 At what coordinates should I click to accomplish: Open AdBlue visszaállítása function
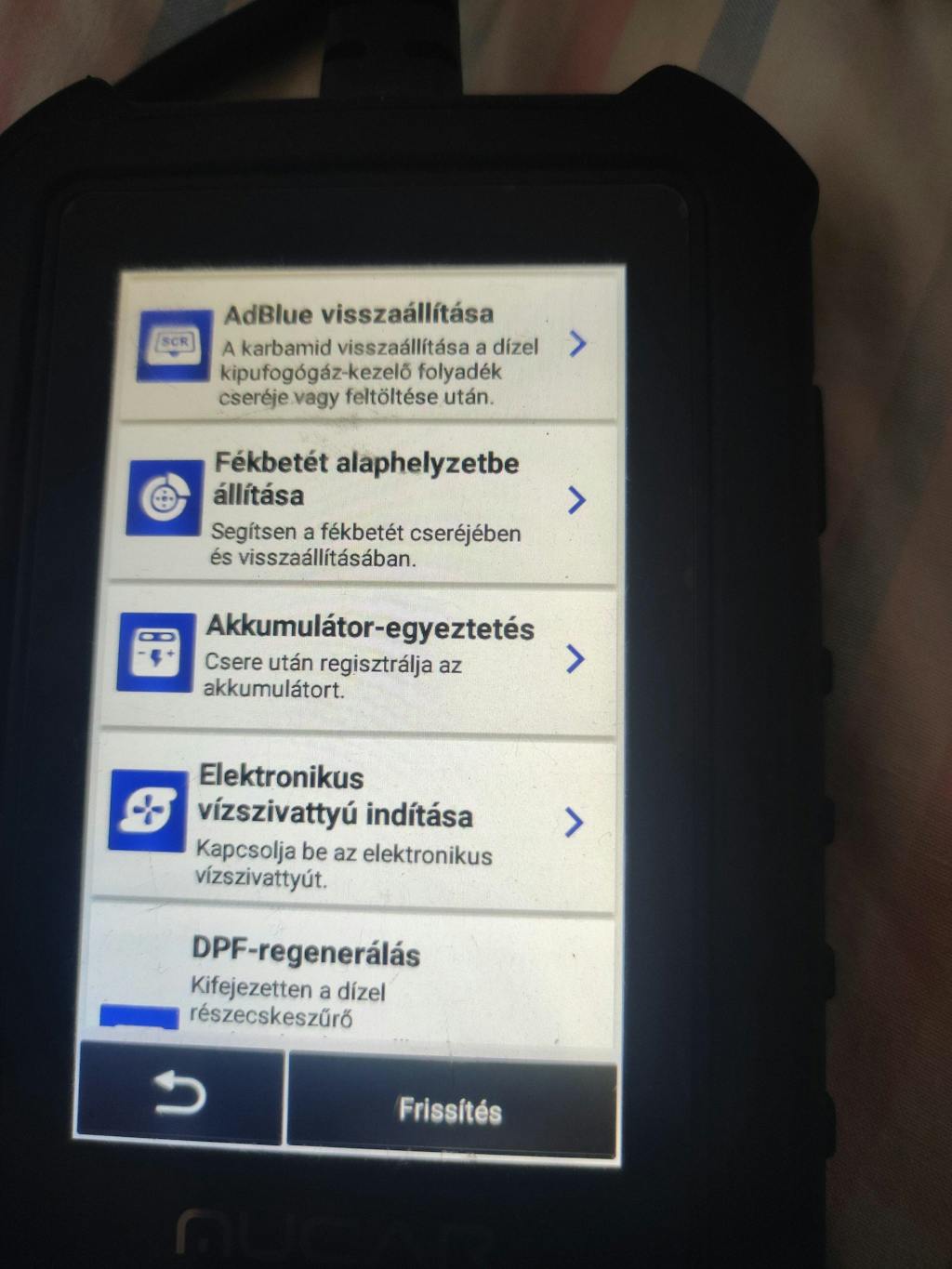click(368, 348)
